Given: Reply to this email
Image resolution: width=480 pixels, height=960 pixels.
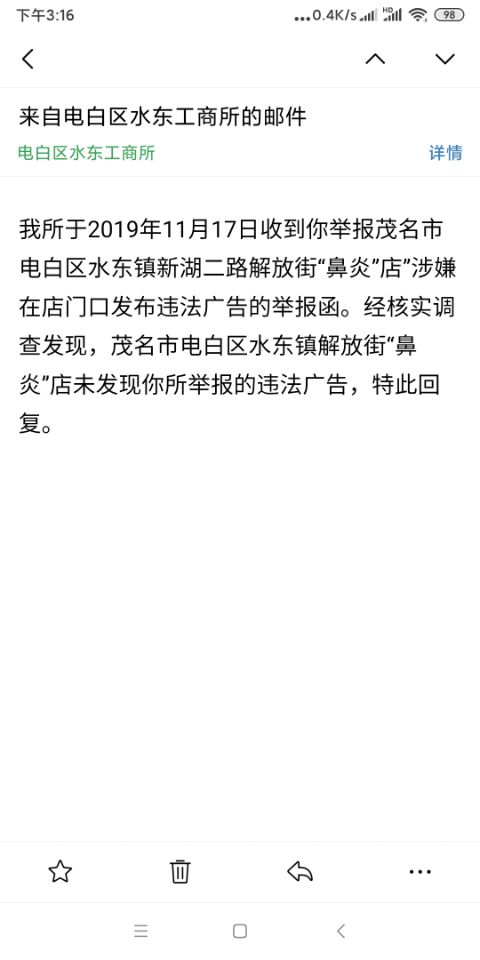Looking at the screenshot, I should 300,871.
